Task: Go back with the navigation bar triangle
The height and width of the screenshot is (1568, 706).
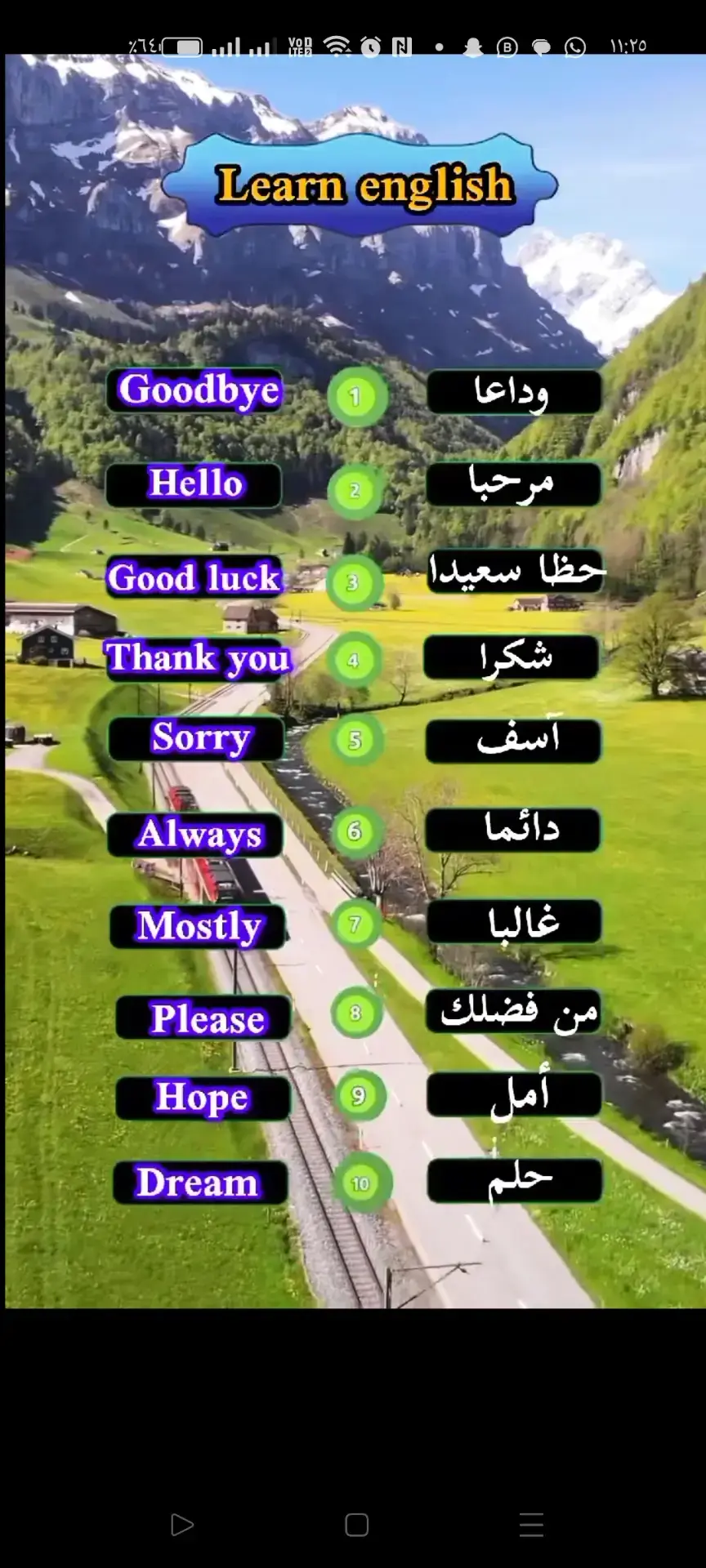Action: [x=181, y=1525]
